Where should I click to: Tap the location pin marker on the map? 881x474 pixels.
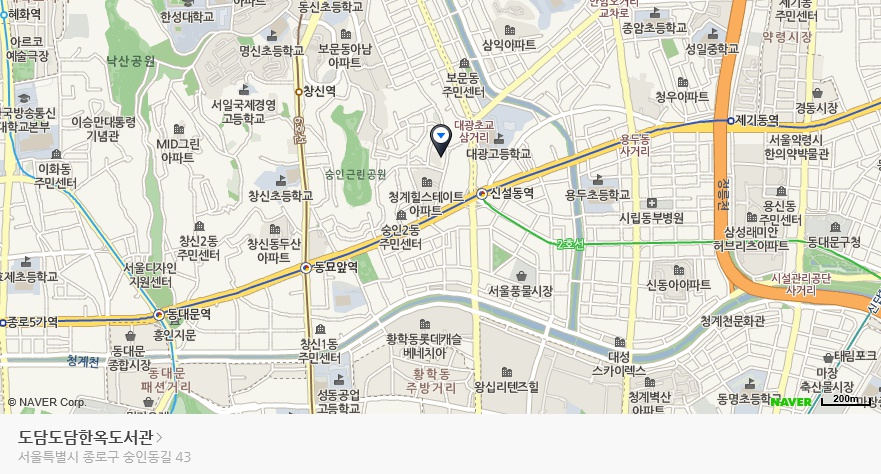441,139
